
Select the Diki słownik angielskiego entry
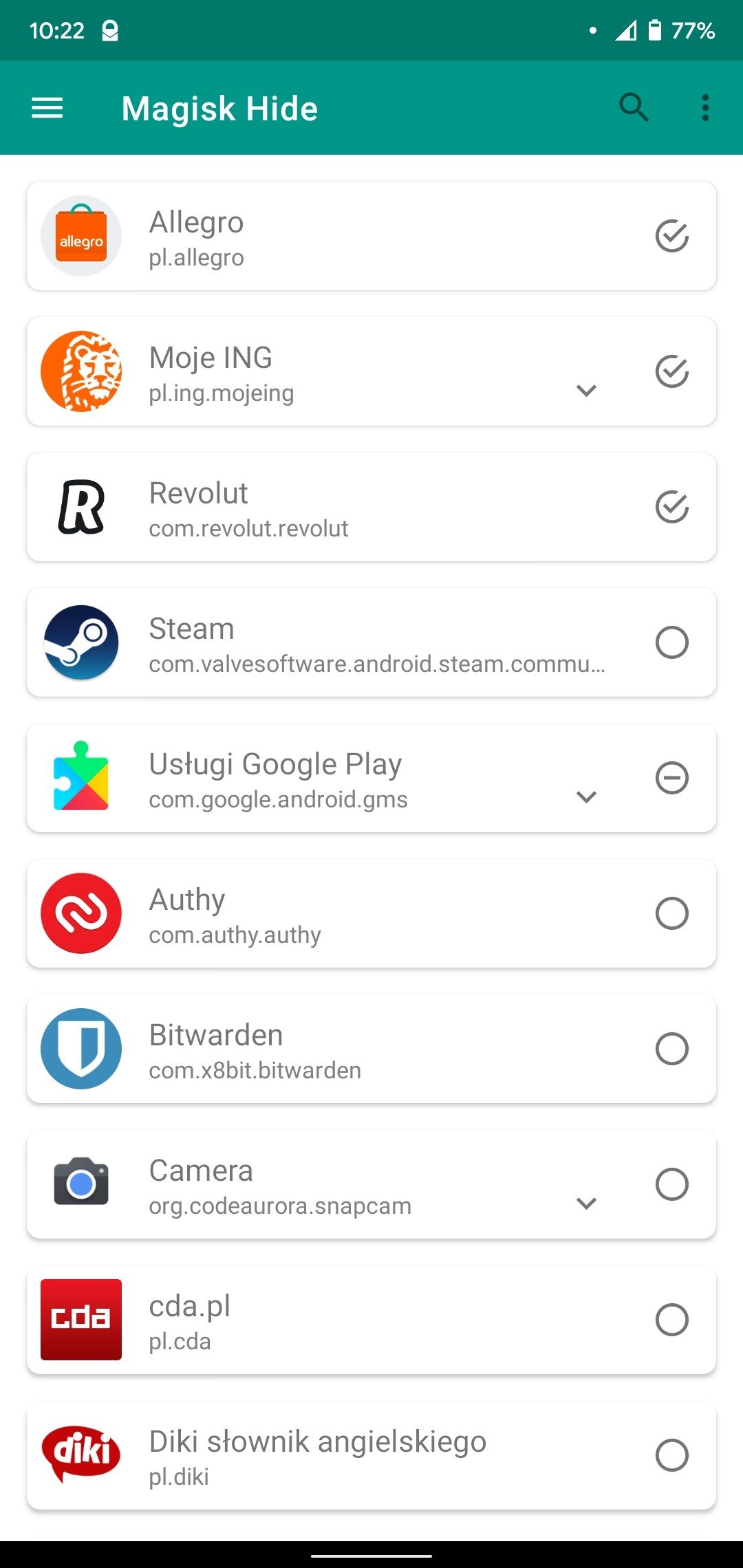tap(673, 1456)
